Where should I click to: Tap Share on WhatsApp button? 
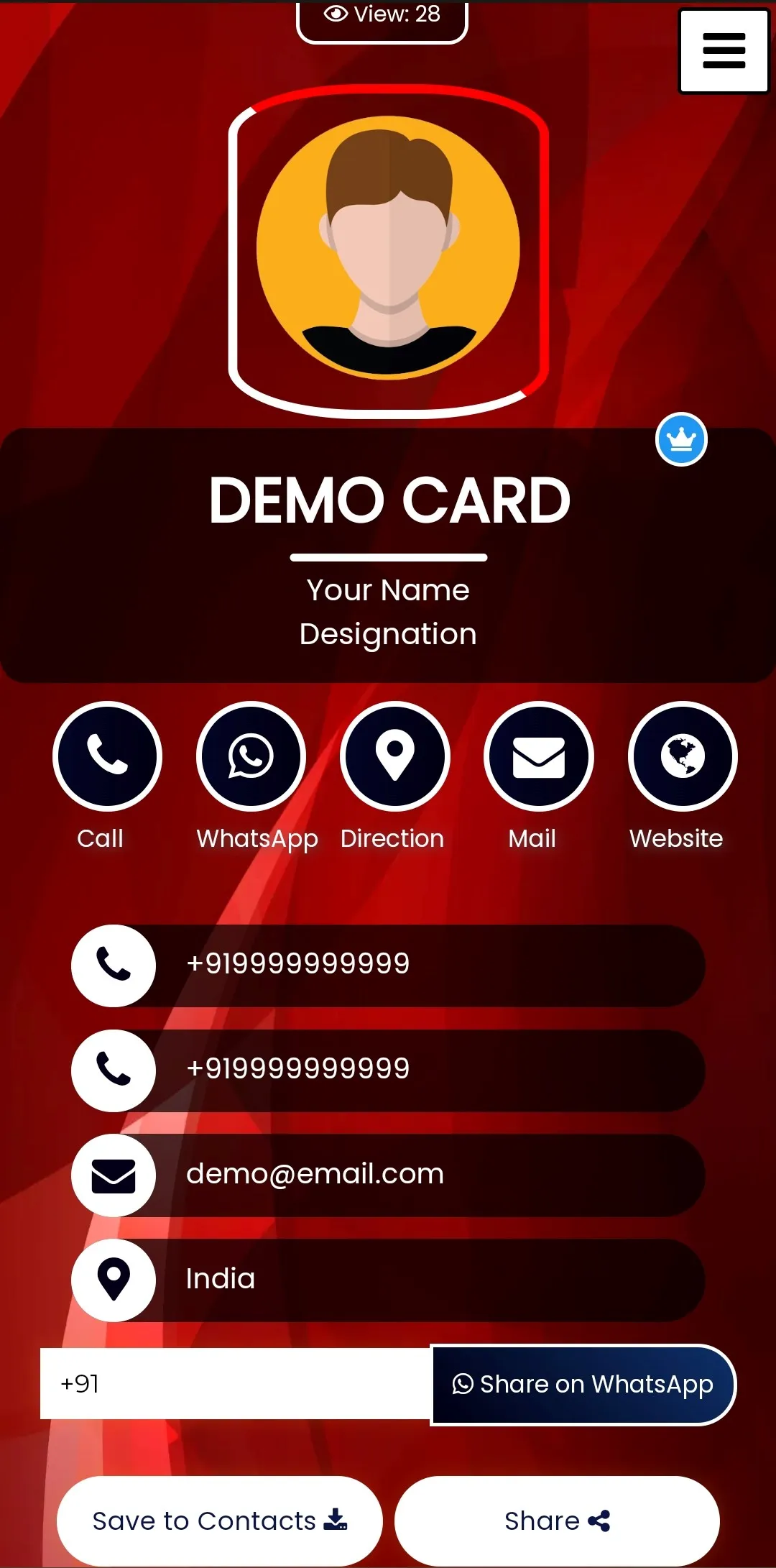point(583,1384)
